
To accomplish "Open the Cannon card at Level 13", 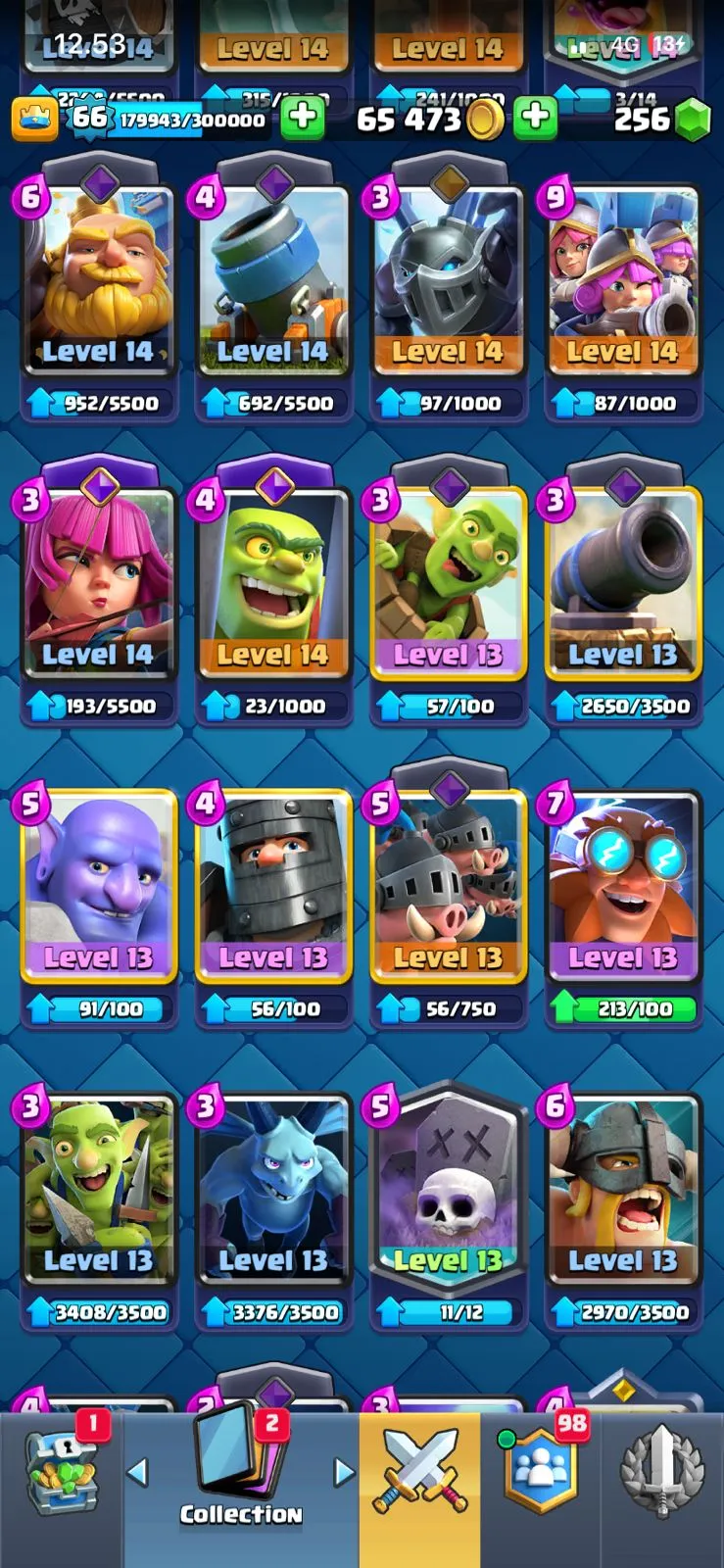I will click(622, 586).
